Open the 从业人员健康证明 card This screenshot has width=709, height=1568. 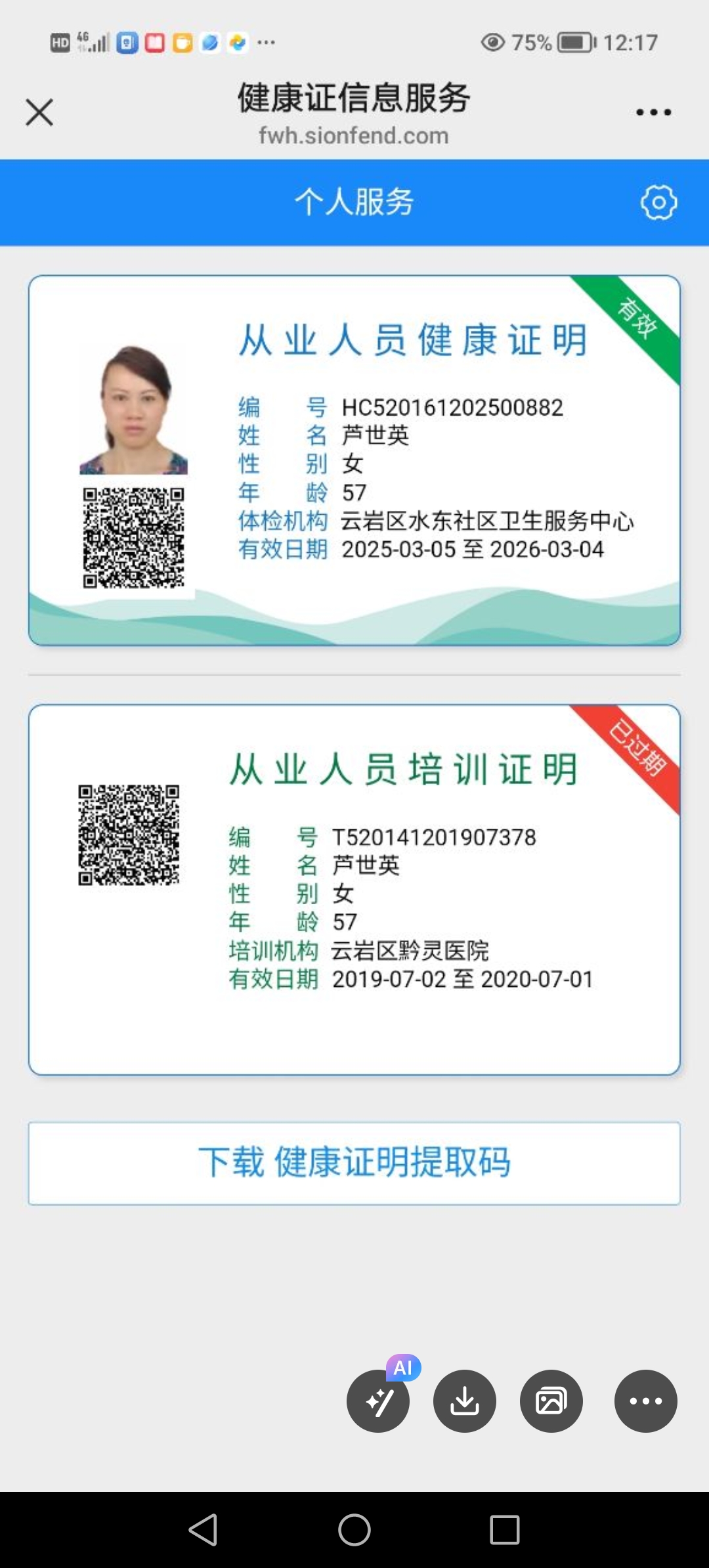click(354, 460)
